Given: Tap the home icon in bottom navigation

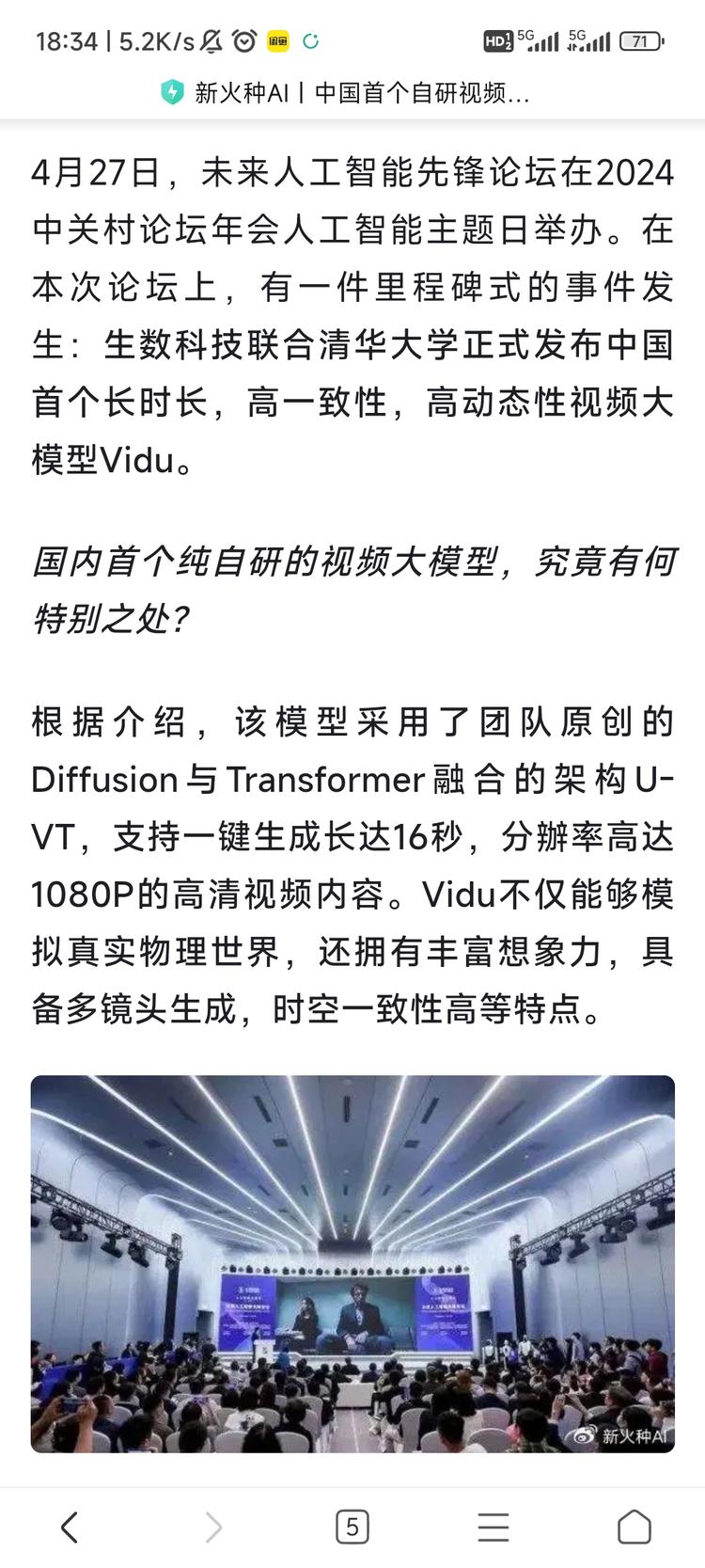Looking at the screenshot, I should point(635,1527).
